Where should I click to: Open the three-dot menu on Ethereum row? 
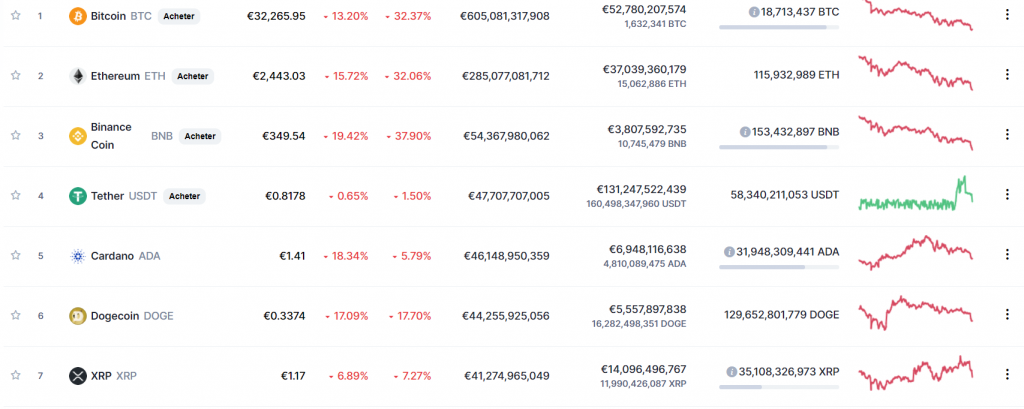1007,75
